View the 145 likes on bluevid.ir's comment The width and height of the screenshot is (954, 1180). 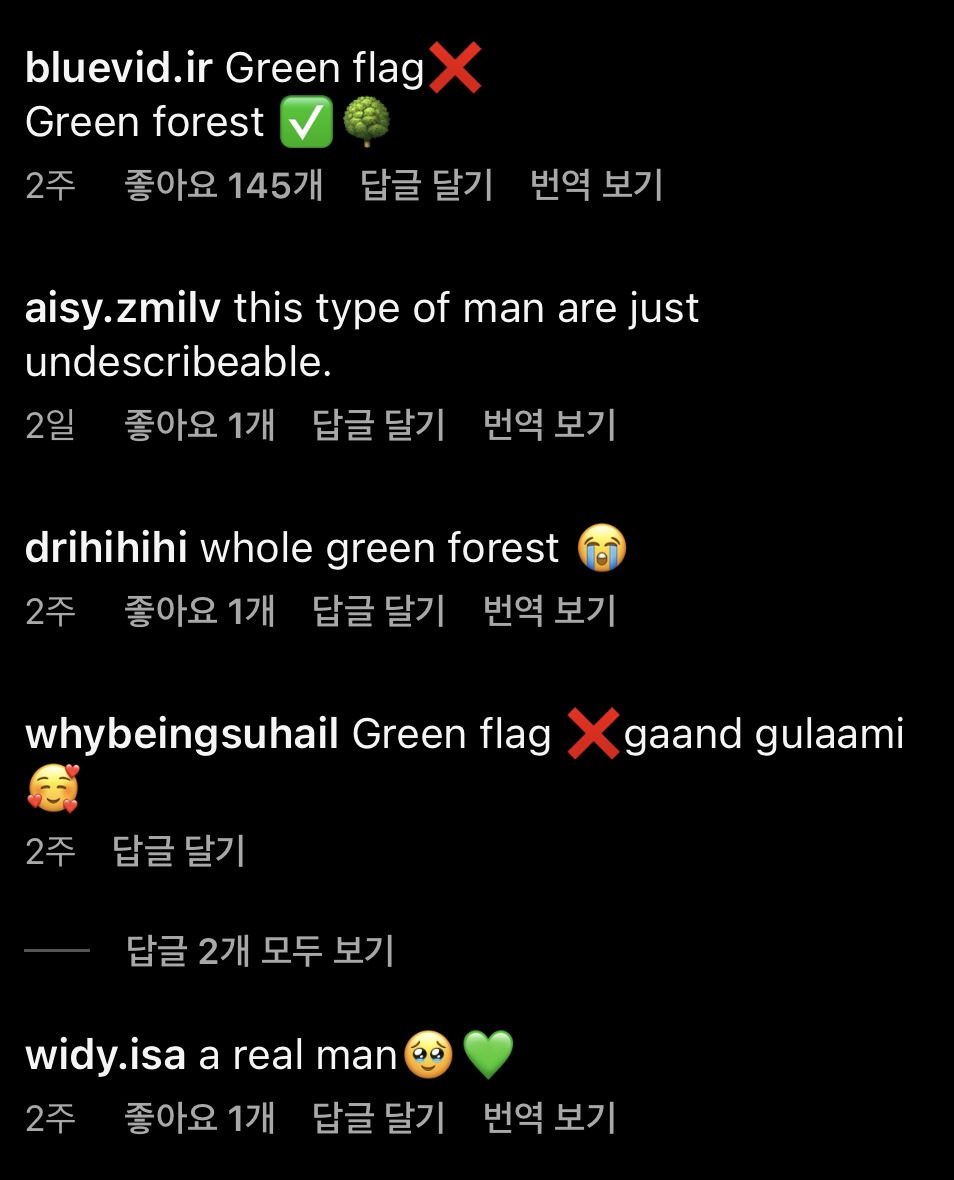click(223, 186)
